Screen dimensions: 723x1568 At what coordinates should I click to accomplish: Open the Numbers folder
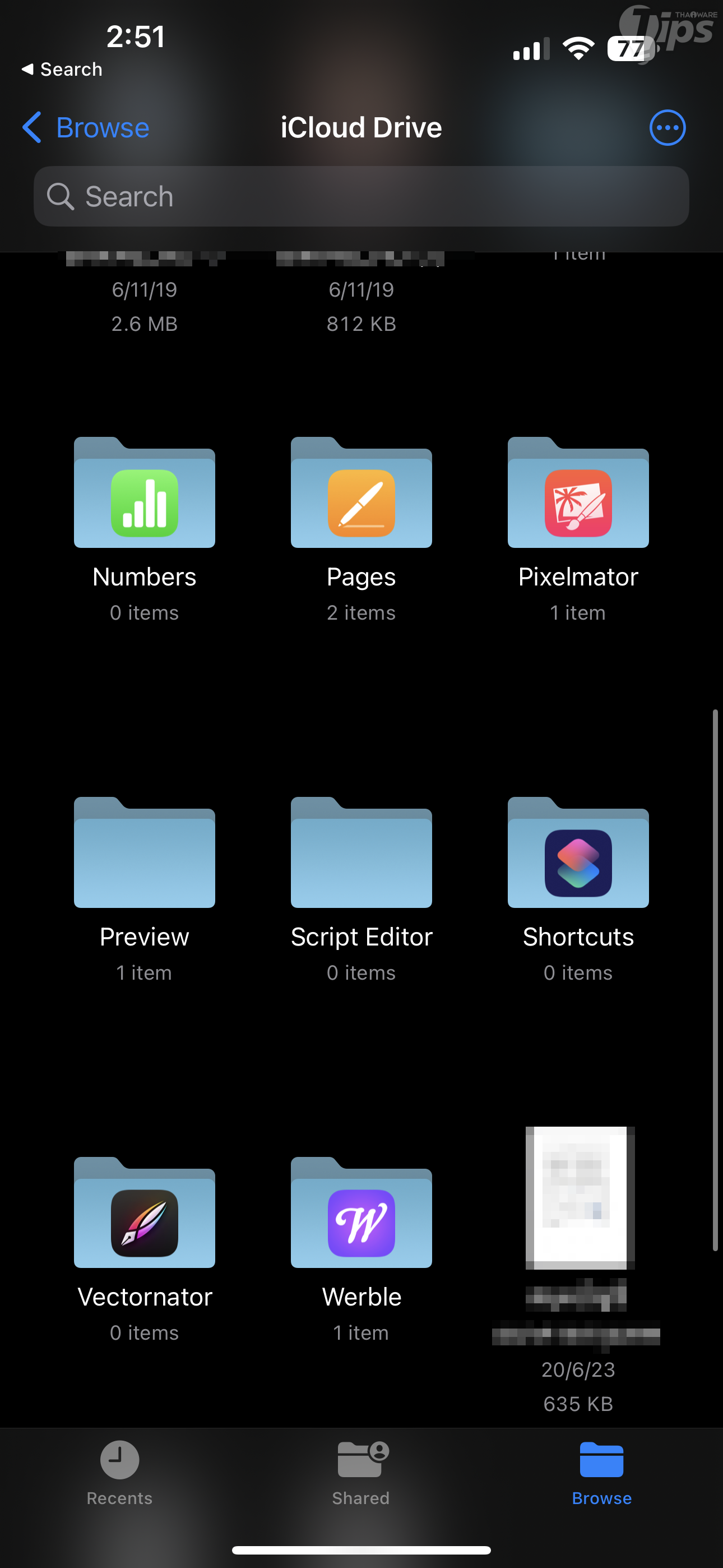coord(144,494)
